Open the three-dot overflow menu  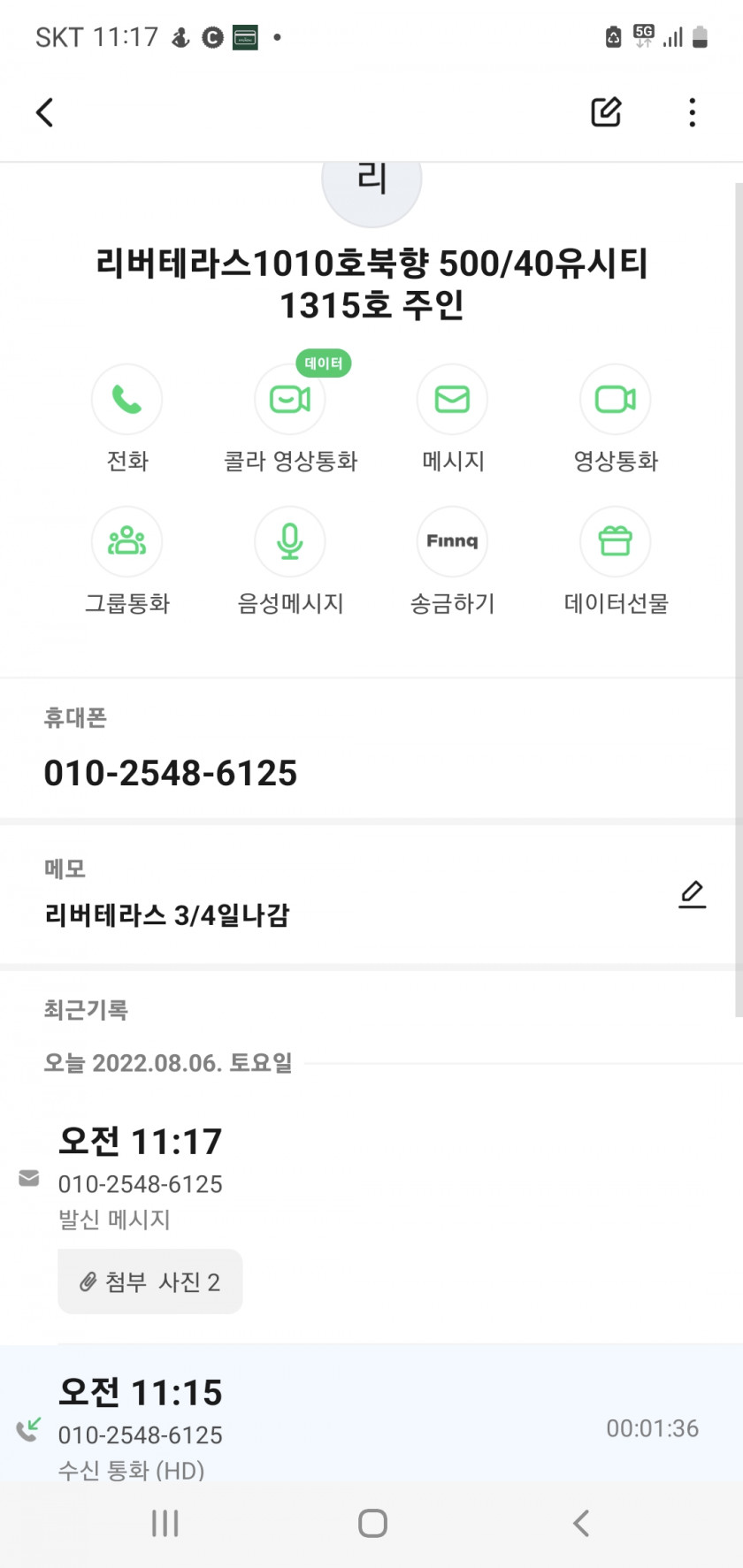tap(692, 112)
